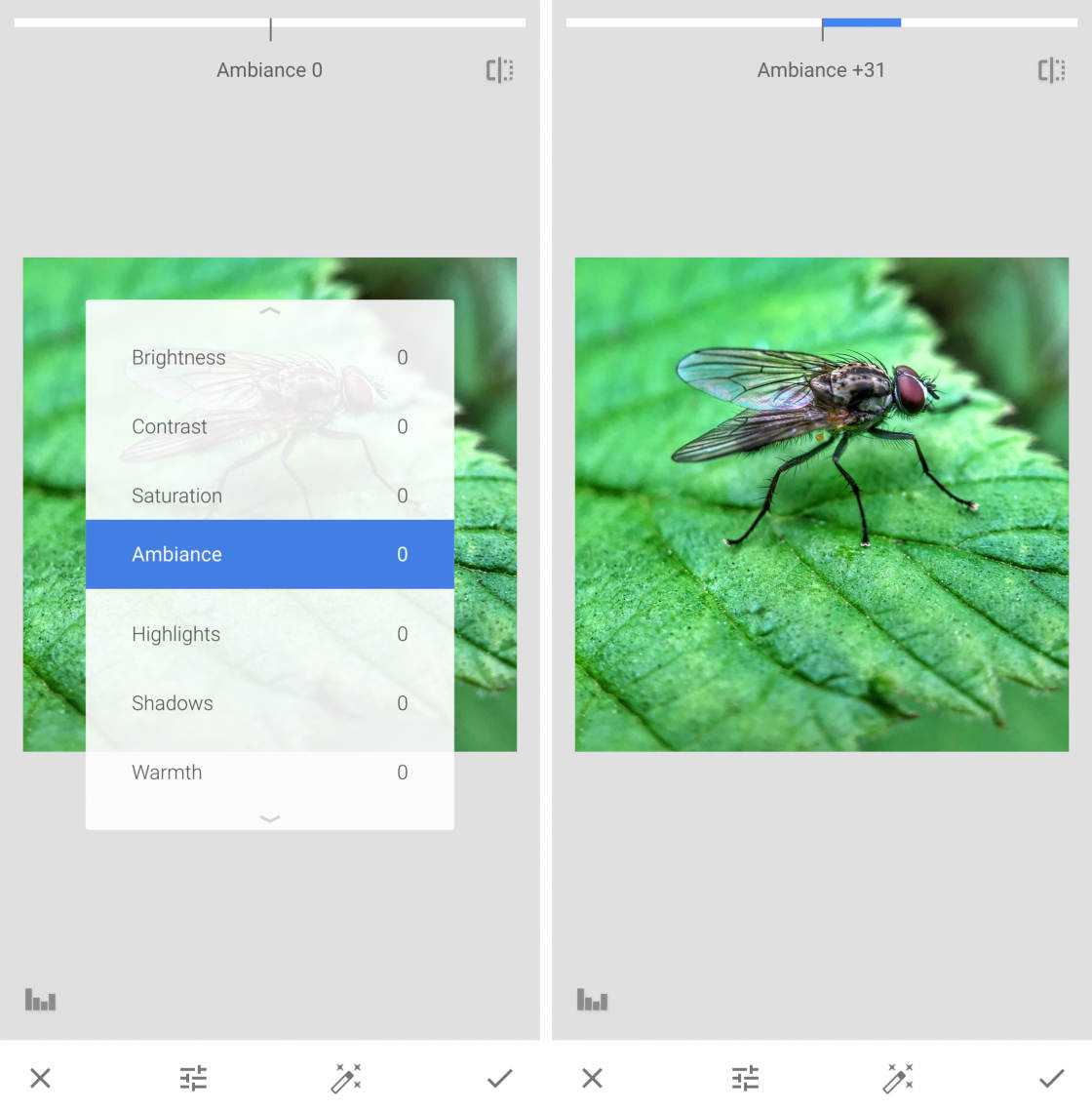Choose the Highlights adjustment
This screenshot has width=1092, height=1111.
pyautogui.click(x=269, y=634)
